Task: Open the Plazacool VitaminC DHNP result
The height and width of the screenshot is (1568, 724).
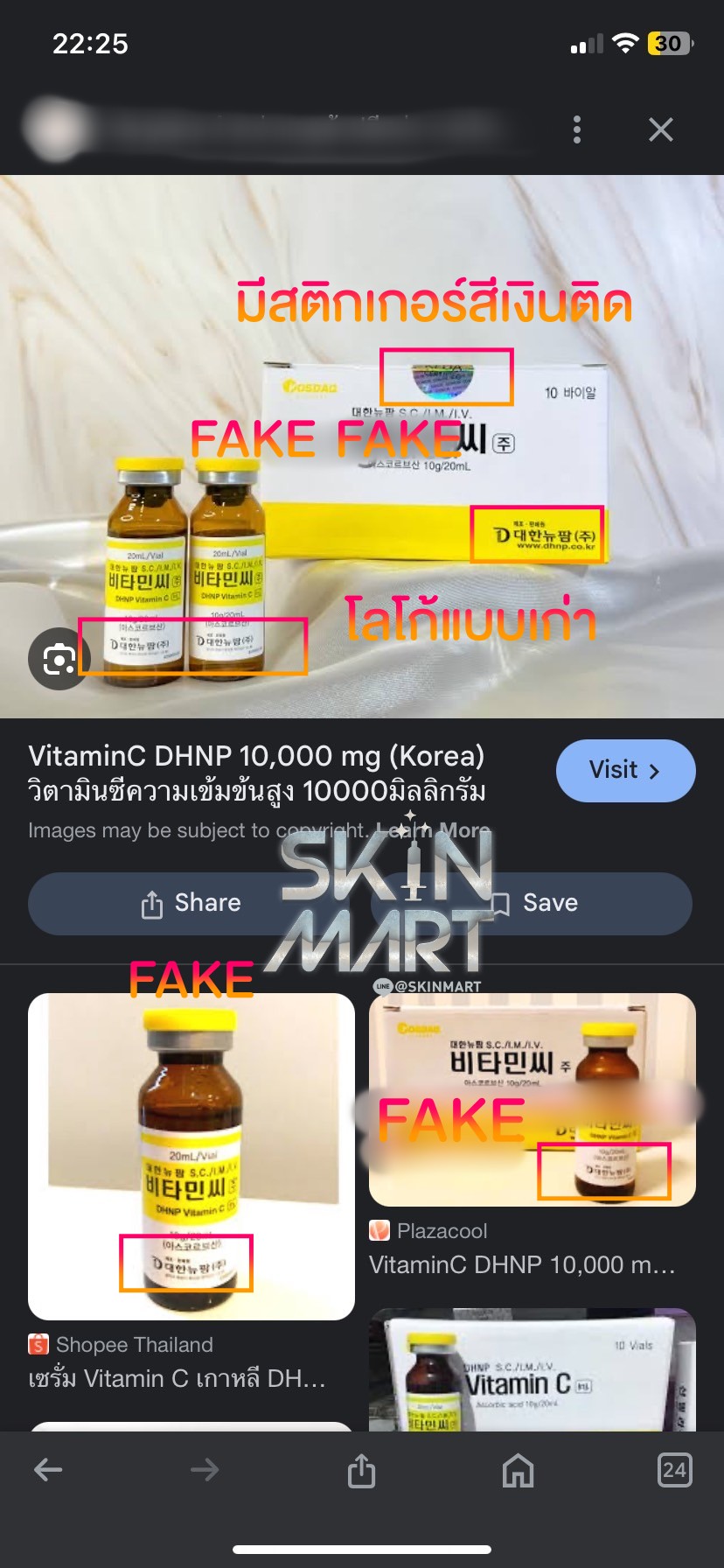Action: point(532,1101)
